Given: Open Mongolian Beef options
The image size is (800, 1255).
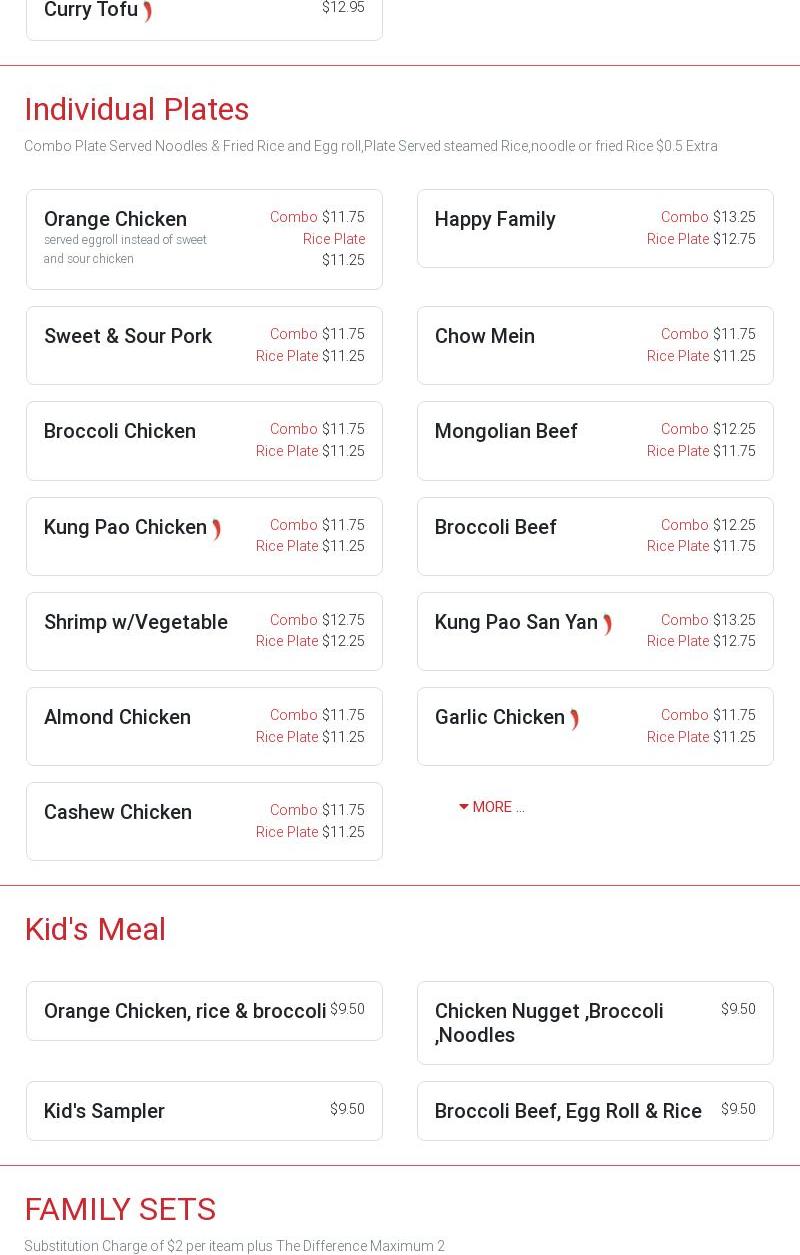Looking at the screenshot, I should [x=506, y=431].
